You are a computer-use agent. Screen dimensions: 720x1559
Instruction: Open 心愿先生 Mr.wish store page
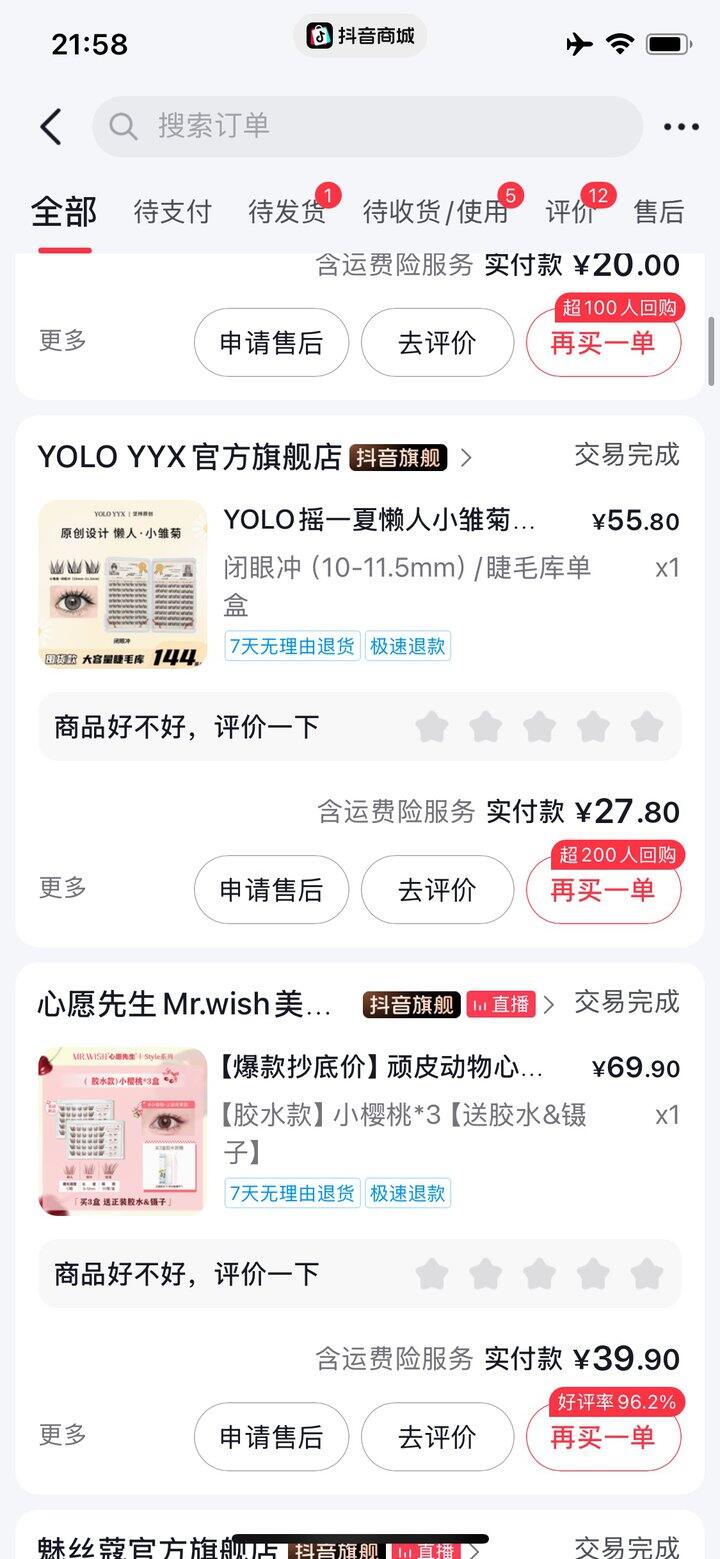[x=185, y=1004]
